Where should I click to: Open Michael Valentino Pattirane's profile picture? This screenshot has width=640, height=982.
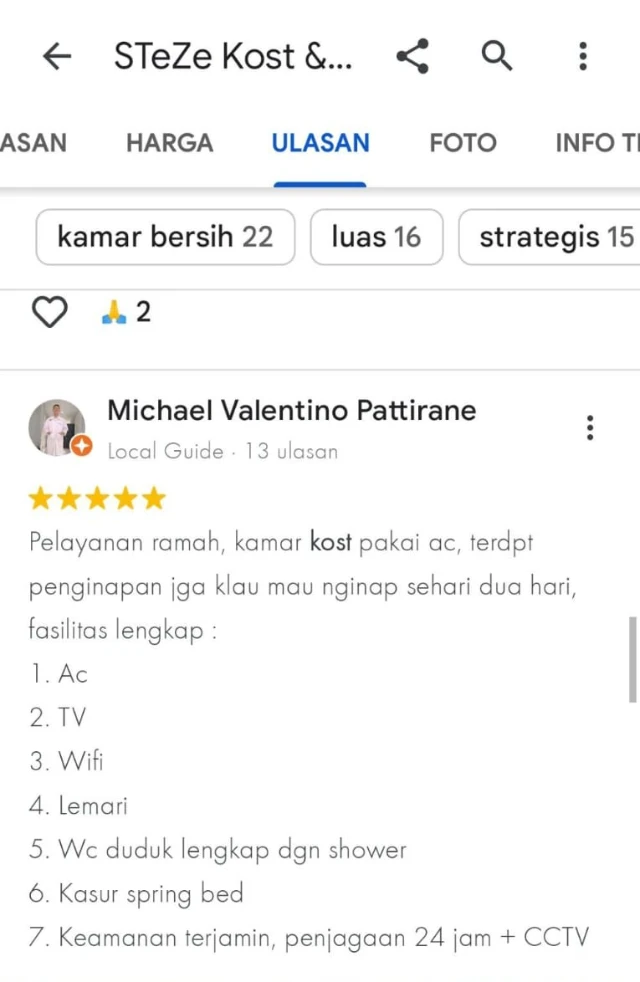[57, 428]
